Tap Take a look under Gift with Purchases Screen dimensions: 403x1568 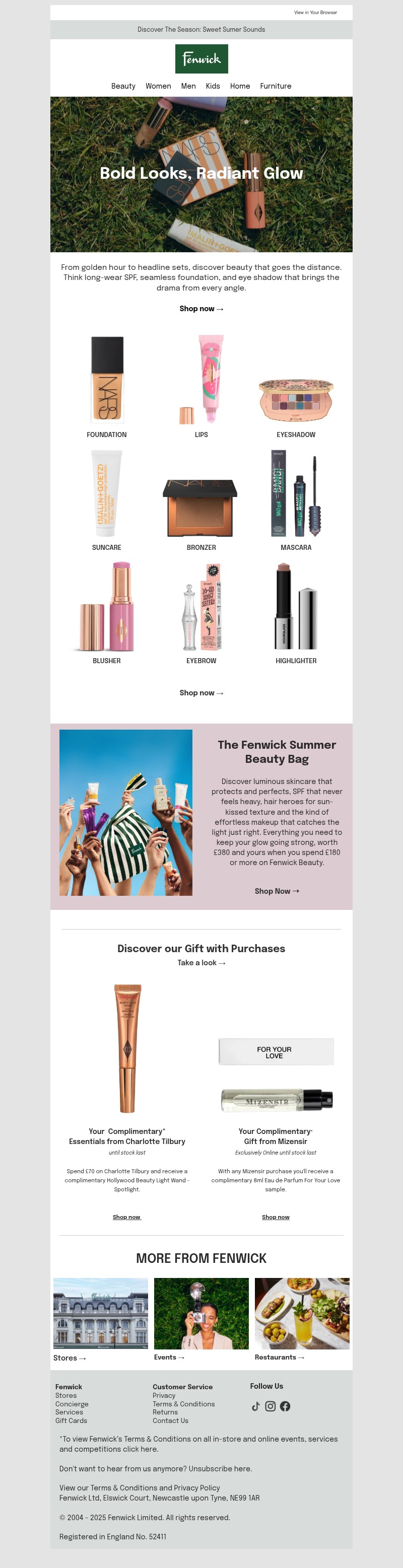(201, 962)
